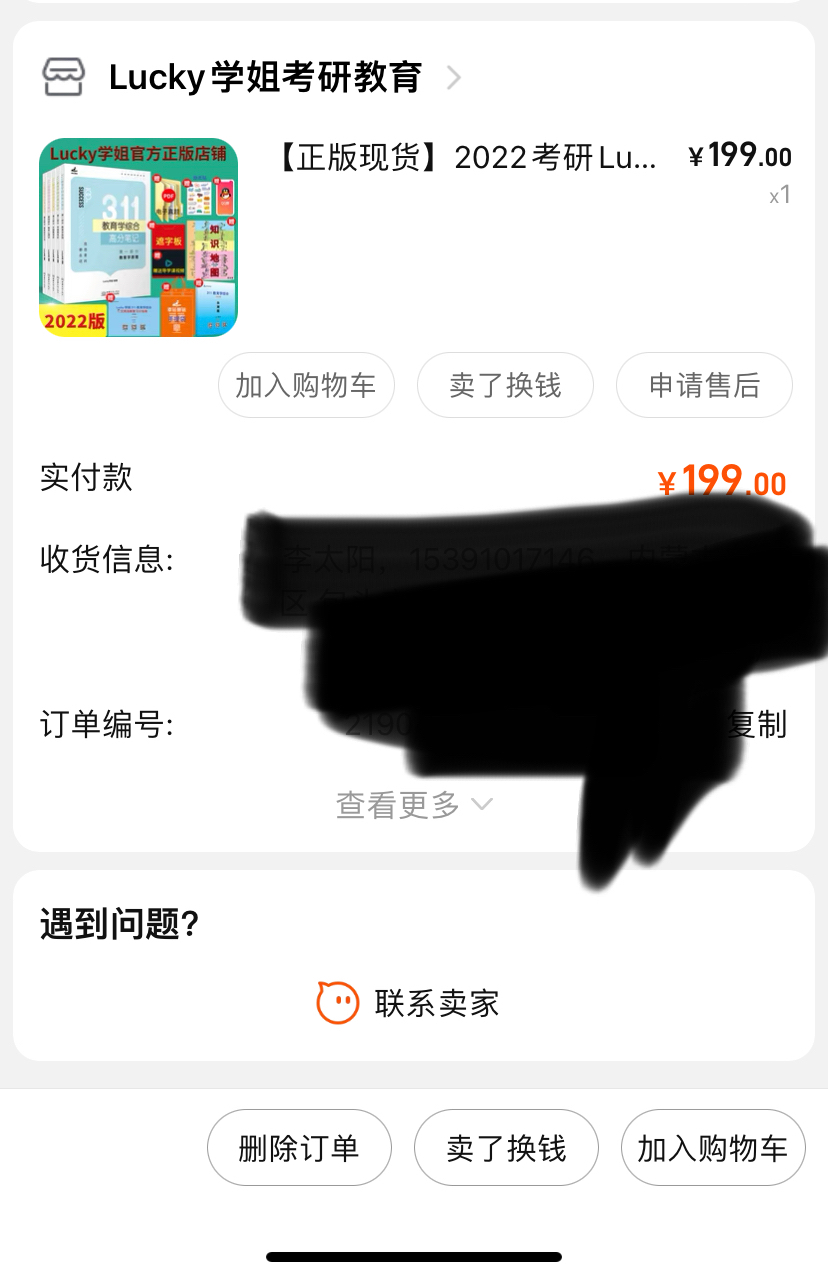Apply for after-sales with 申请售后
This screenshot has height=1278, width=828.
pos(704,385)
